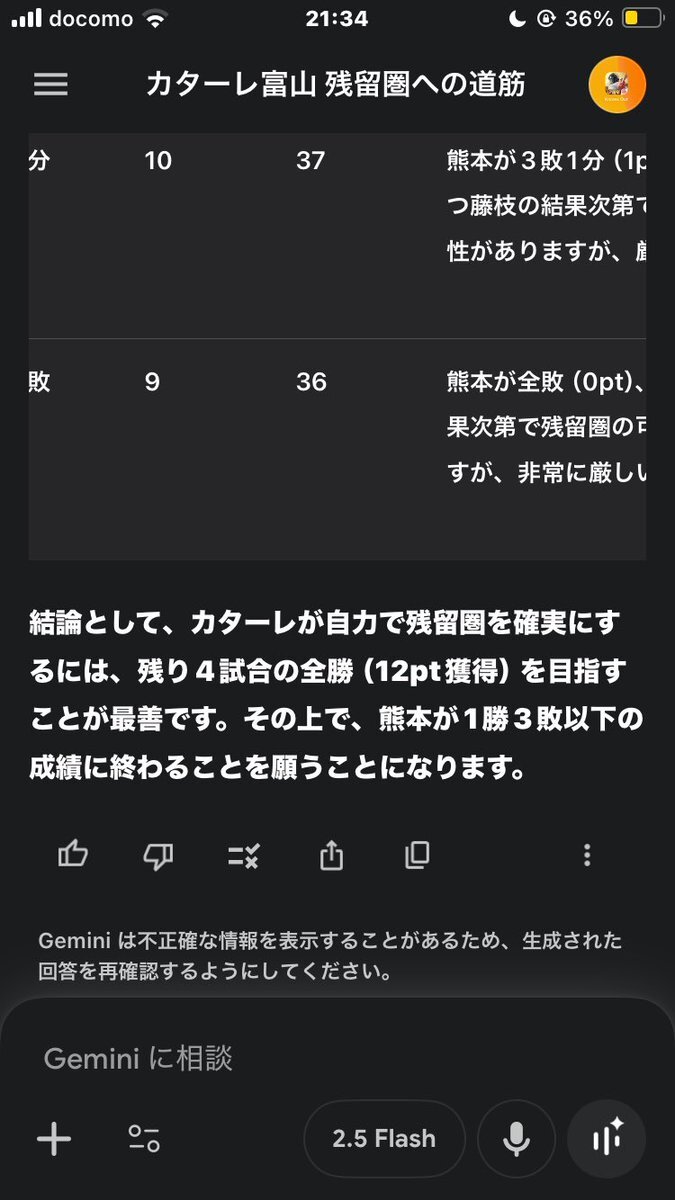Viewport: 675px width, 1200px height.
Task: Open the response overflow menu
Action: 587,854
